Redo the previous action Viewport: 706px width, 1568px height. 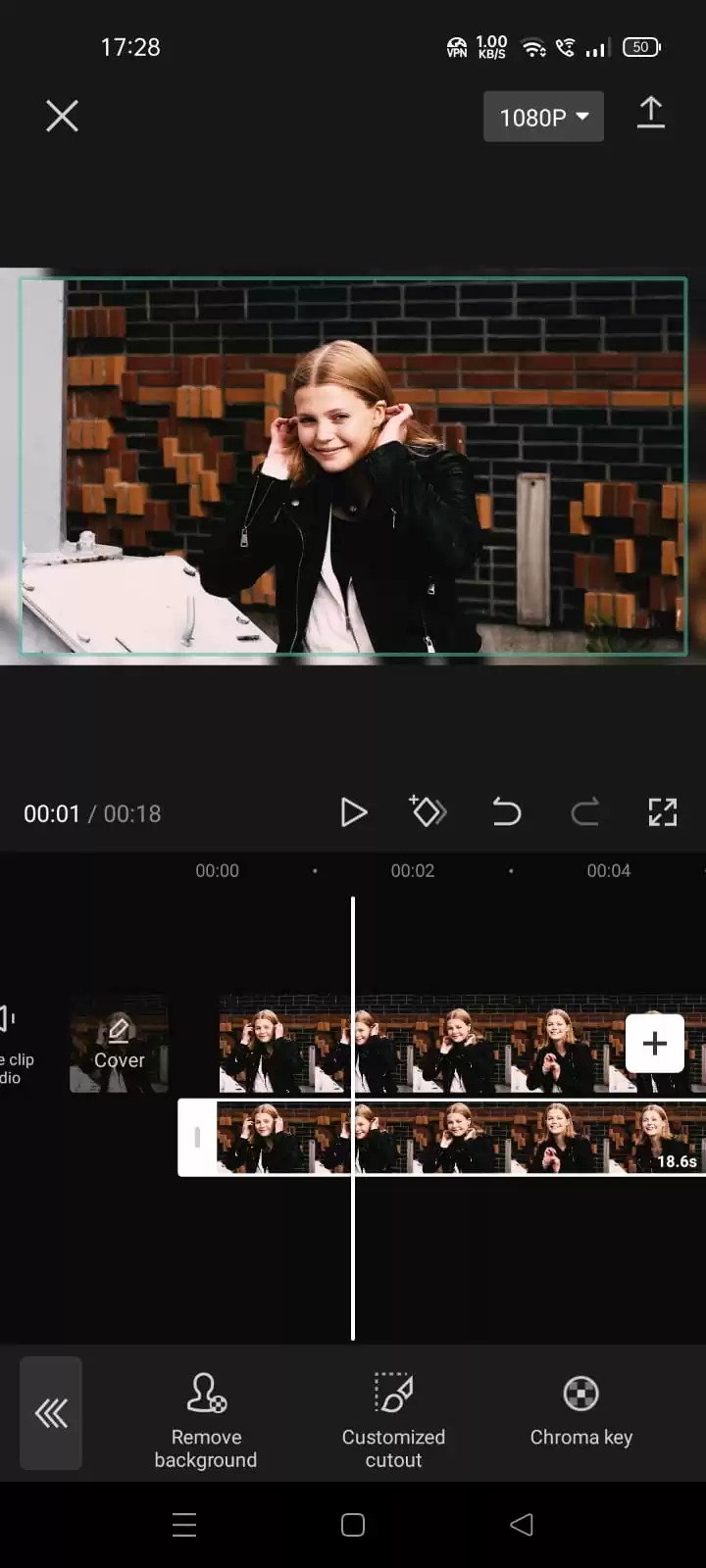tap(585, 812)
